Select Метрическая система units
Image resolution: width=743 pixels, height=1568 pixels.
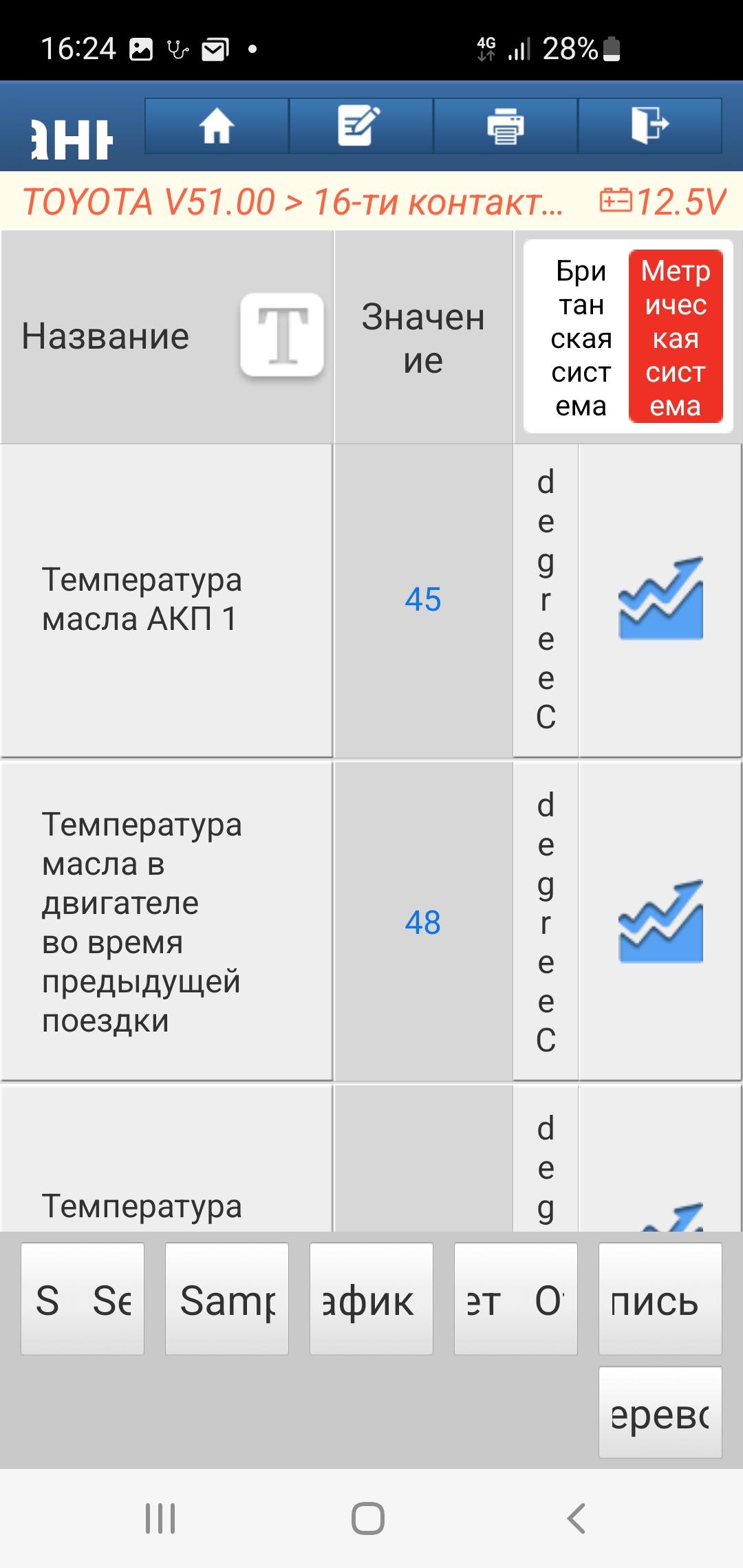676,338
